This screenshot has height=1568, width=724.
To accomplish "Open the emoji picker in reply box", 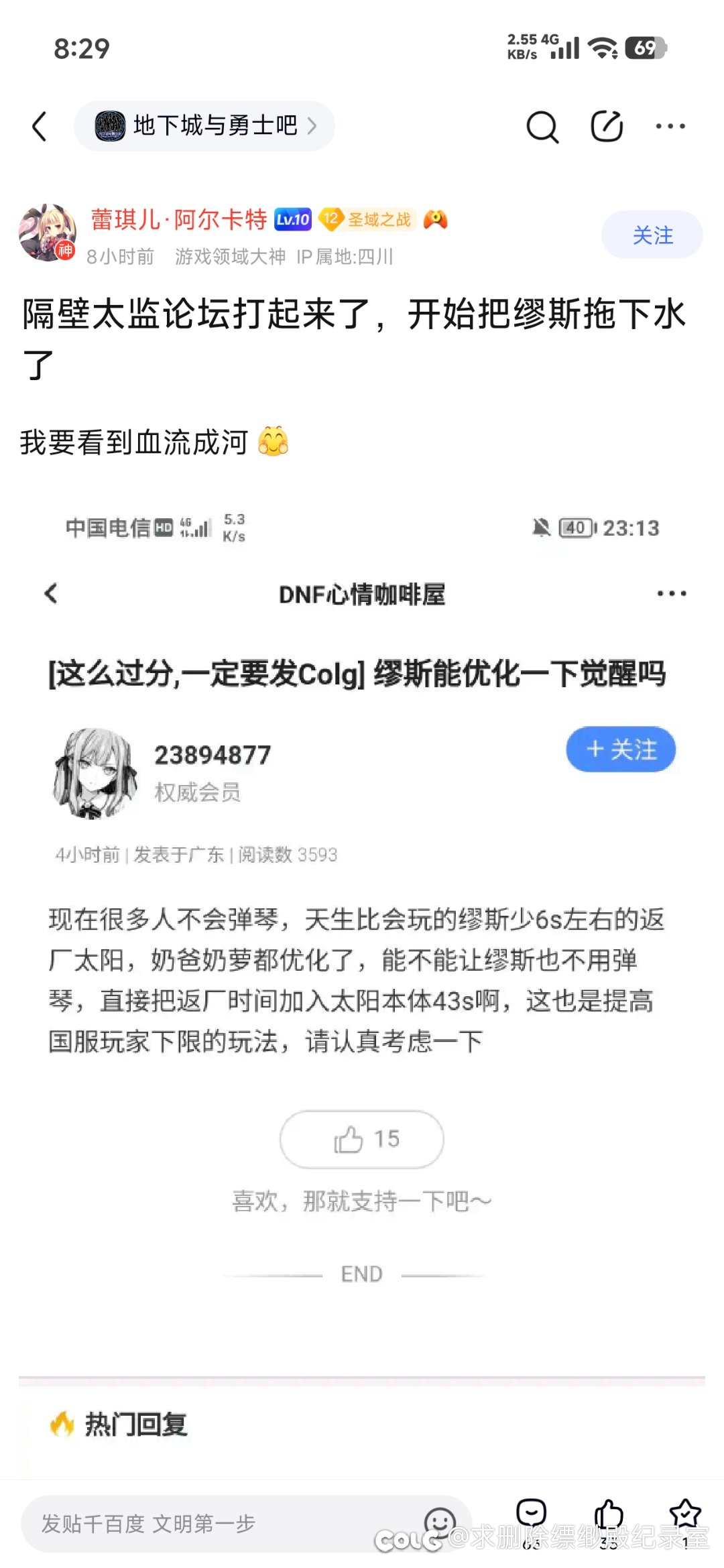I will [x=440, y=1522].
